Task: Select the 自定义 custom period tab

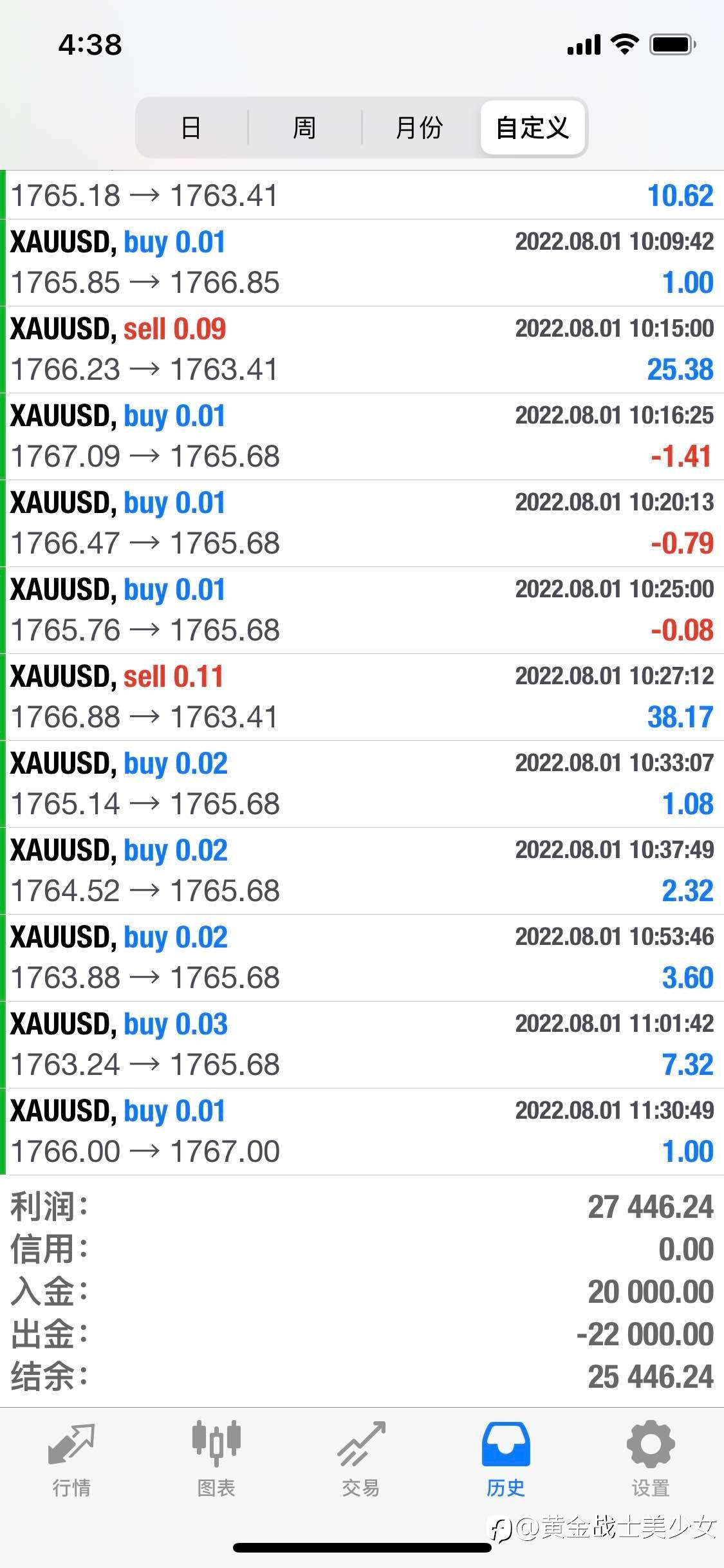Action: click(x=532, y=127)
